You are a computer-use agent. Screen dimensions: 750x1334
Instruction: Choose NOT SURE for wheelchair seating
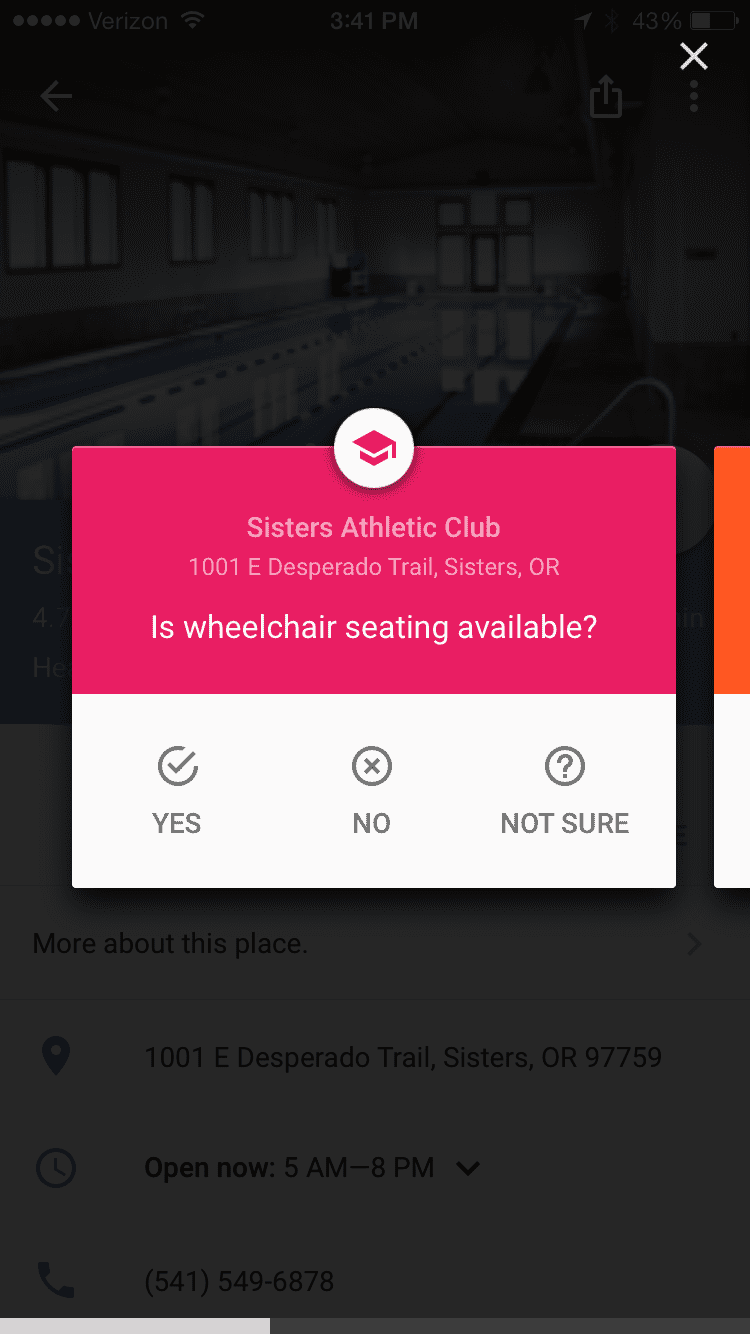point(565,792)
